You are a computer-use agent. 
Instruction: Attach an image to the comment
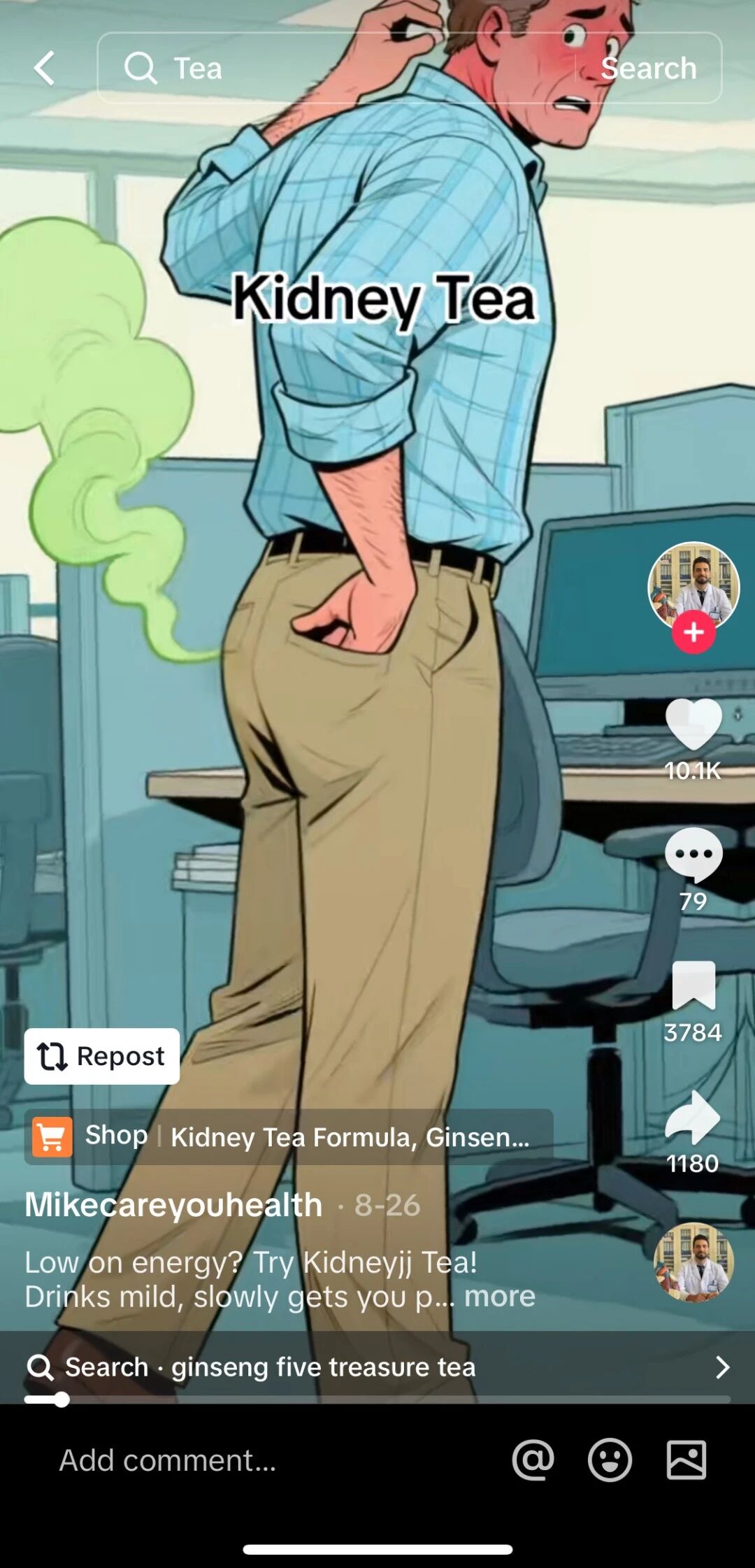(x=686, y=1460)
